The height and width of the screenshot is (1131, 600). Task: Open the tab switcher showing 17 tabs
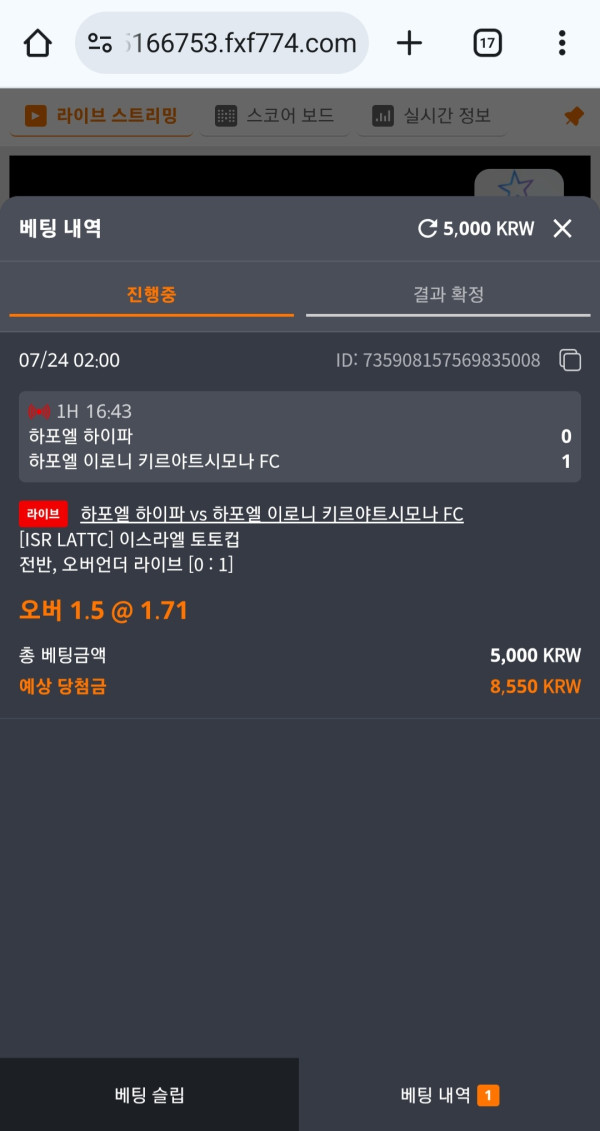487,43
